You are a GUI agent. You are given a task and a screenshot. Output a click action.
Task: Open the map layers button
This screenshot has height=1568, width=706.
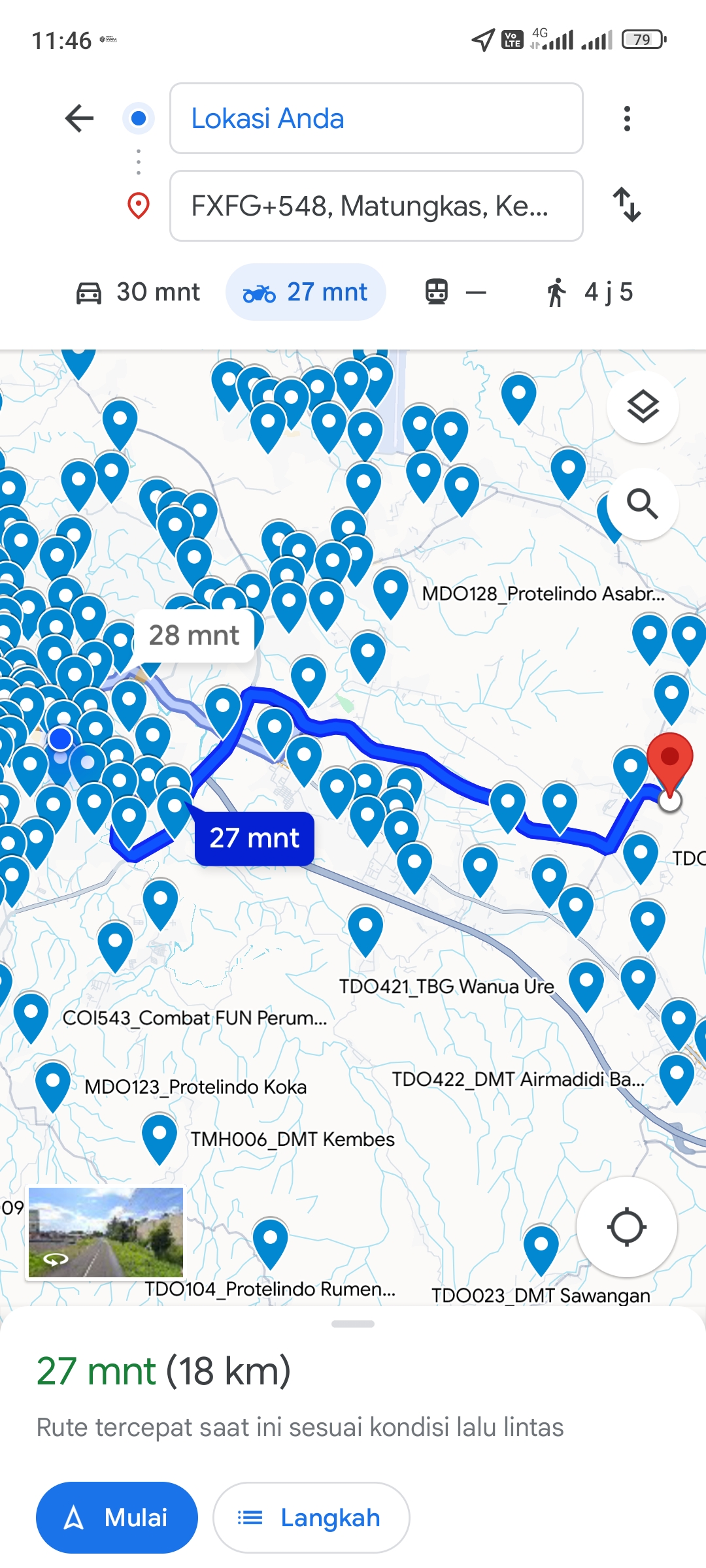[643, 407]
